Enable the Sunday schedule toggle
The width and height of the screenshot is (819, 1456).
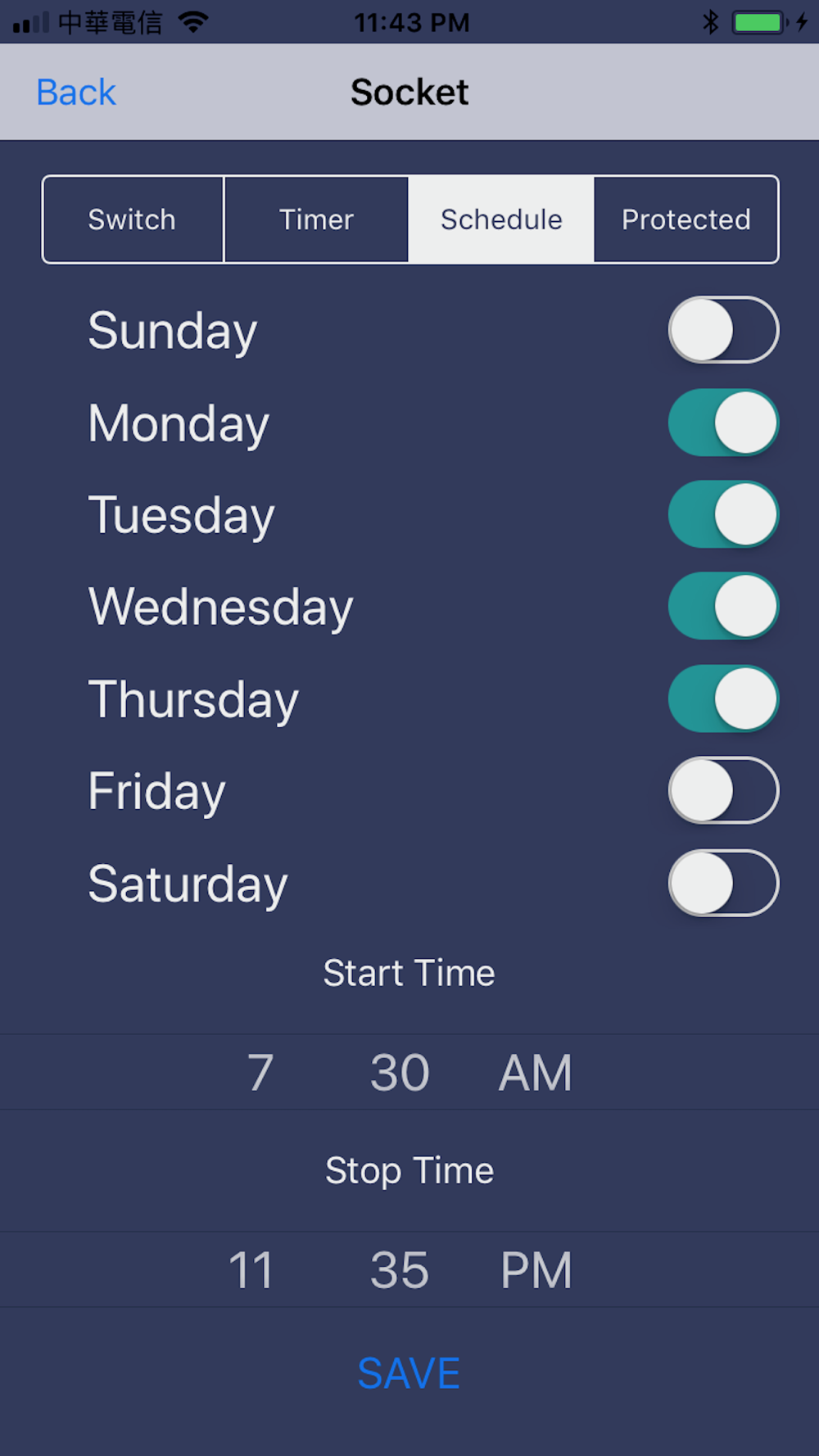pos(723,330)
